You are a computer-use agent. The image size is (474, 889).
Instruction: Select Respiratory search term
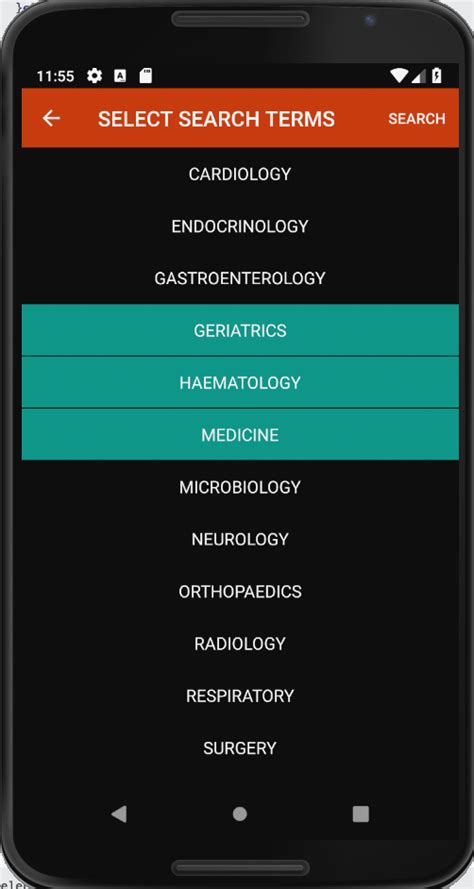[240, 696]
